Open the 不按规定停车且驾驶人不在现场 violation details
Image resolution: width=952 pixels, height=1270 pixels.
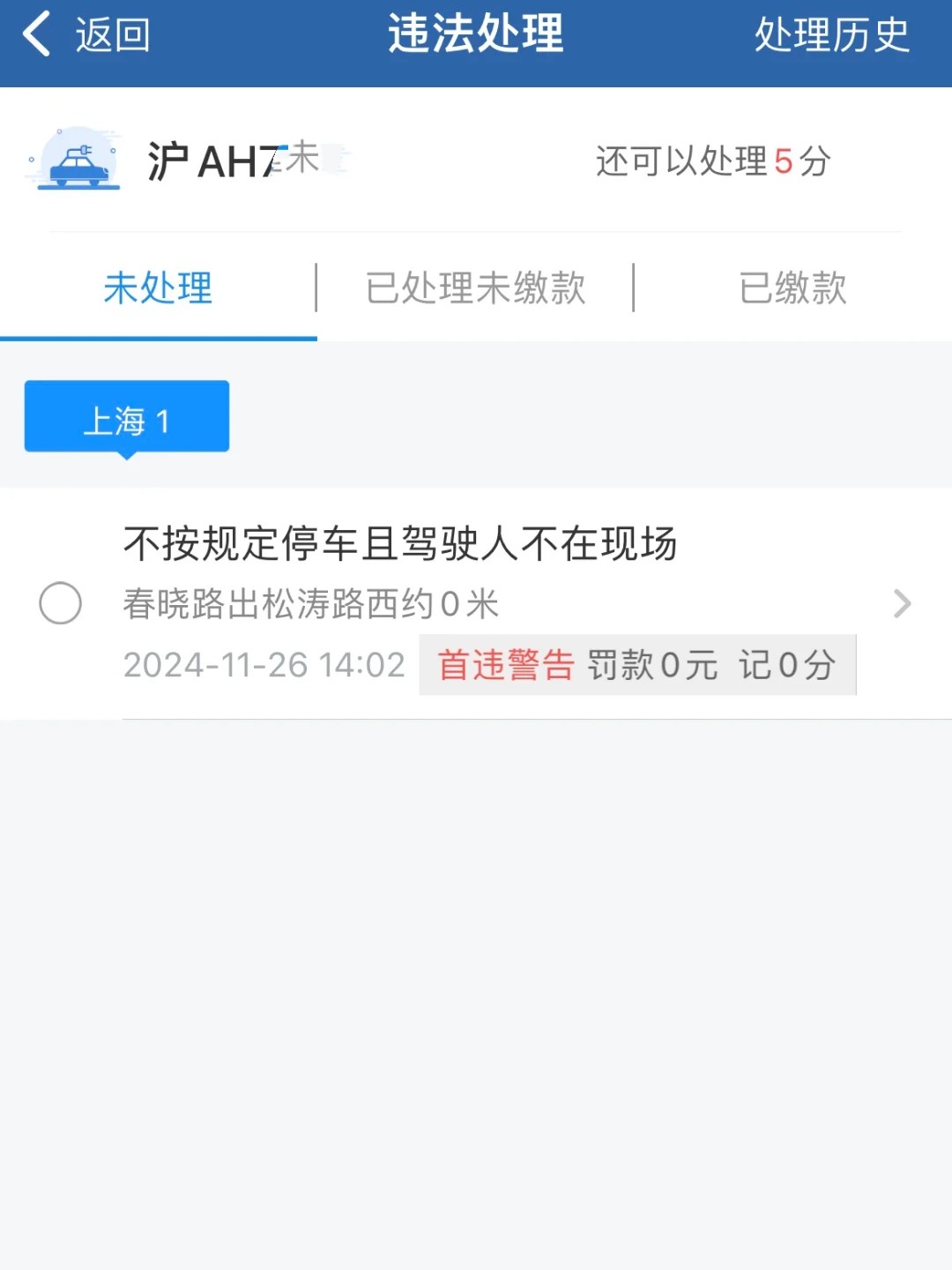tap(494, 603)
